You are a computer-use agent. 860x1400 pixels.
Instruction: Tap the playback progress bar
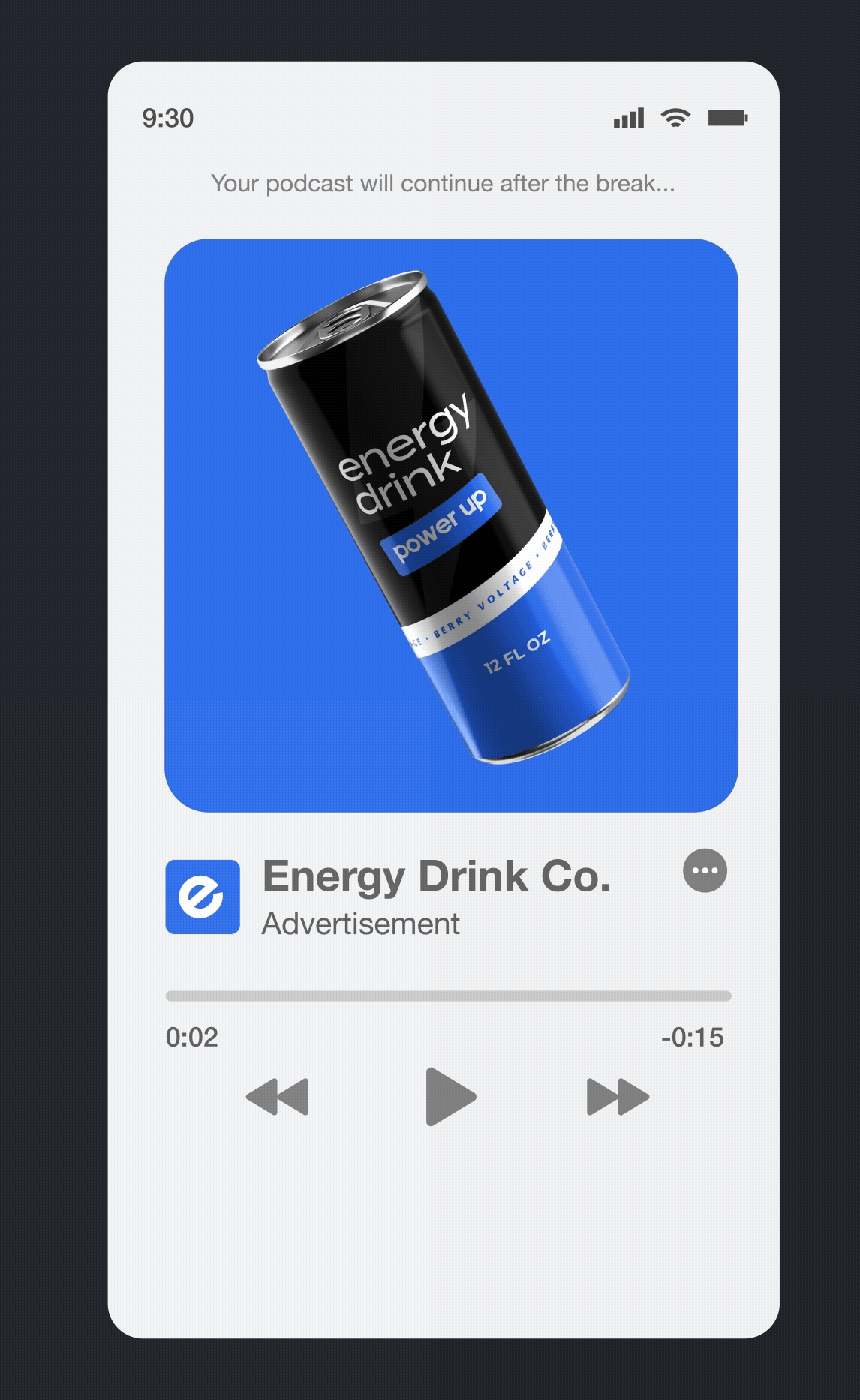coord(448,996)
